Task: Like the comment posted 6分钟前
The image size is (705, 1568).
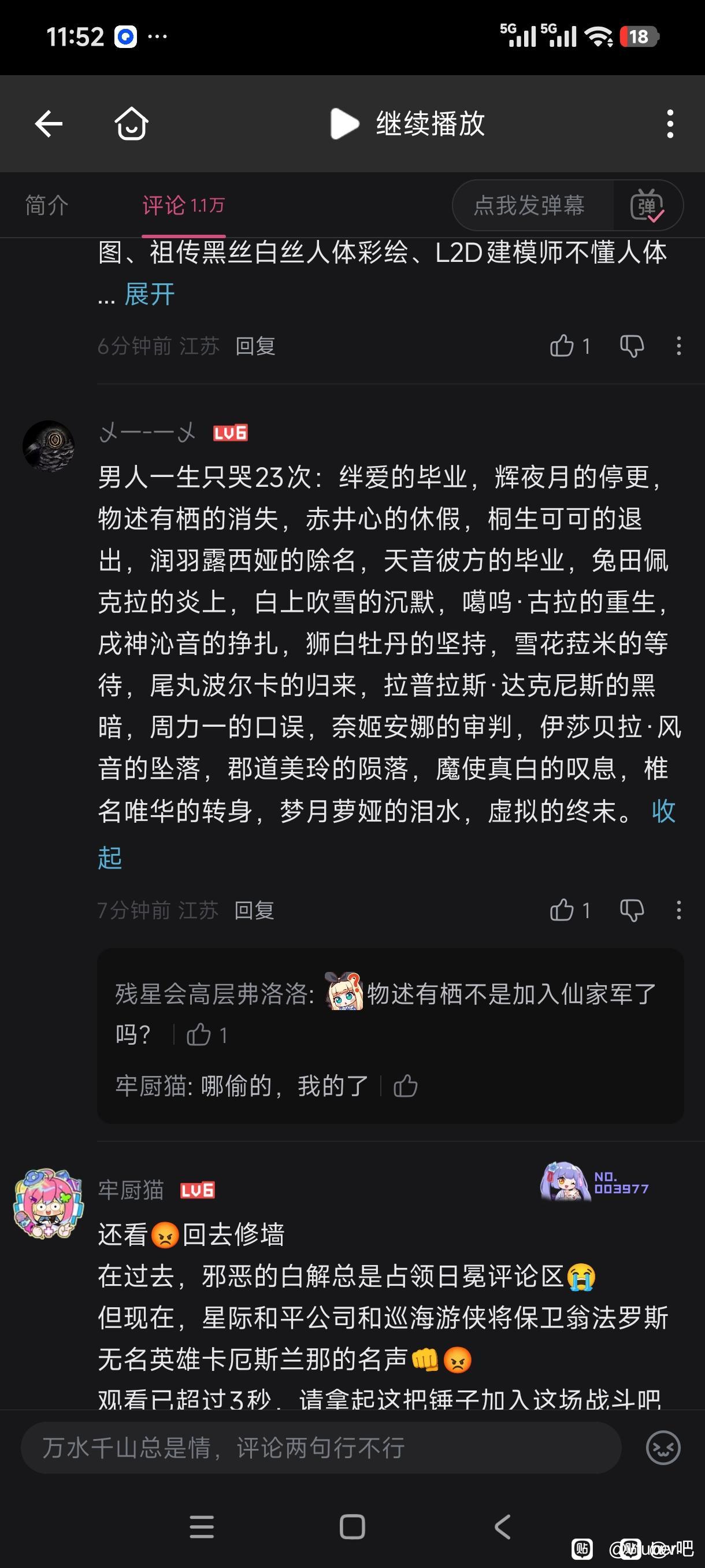Action: coord(563,346)
